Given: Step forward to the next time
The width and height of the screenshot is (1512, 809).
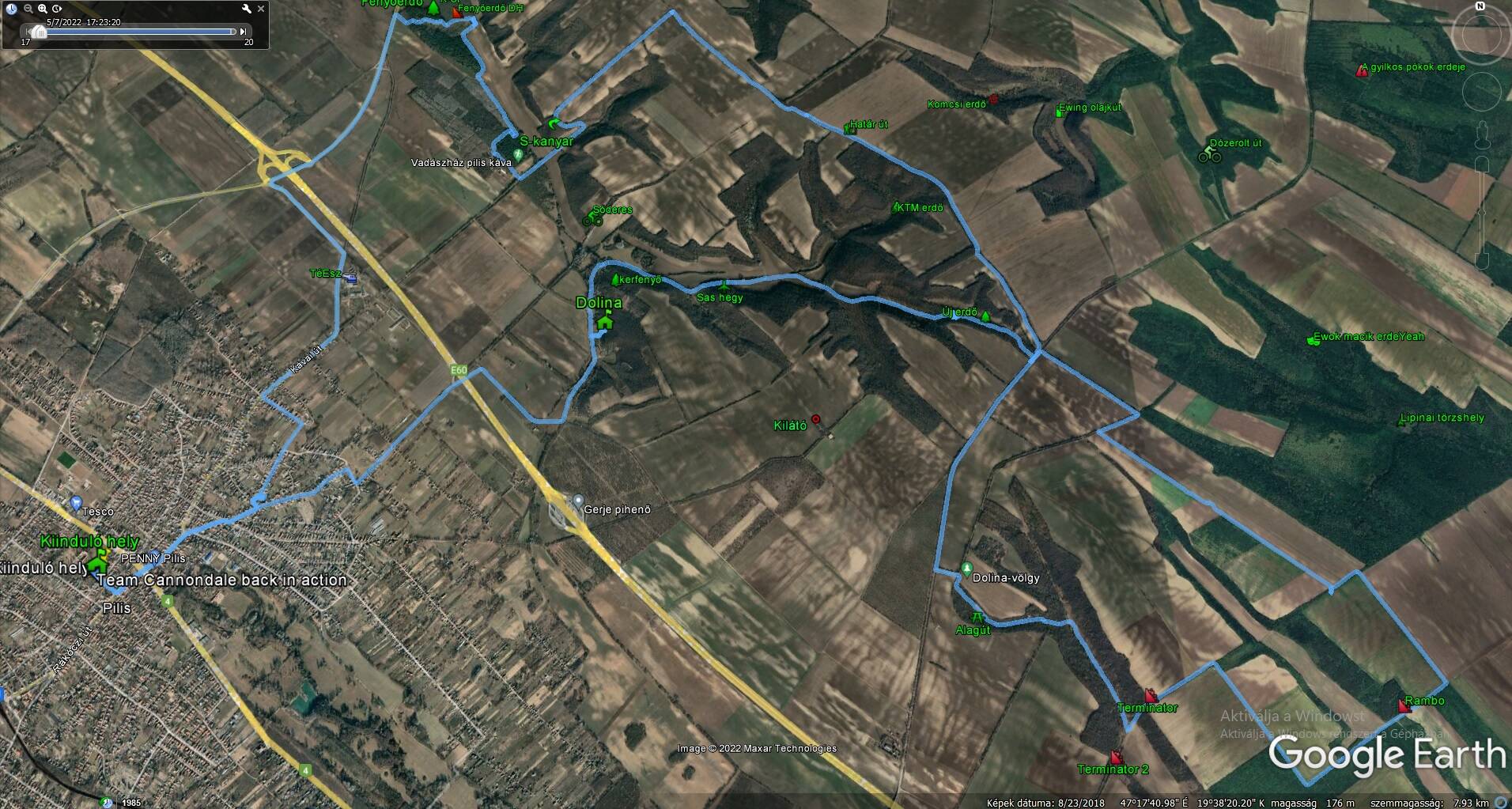Looking at the screenshot, I should [x=244, y=32].
